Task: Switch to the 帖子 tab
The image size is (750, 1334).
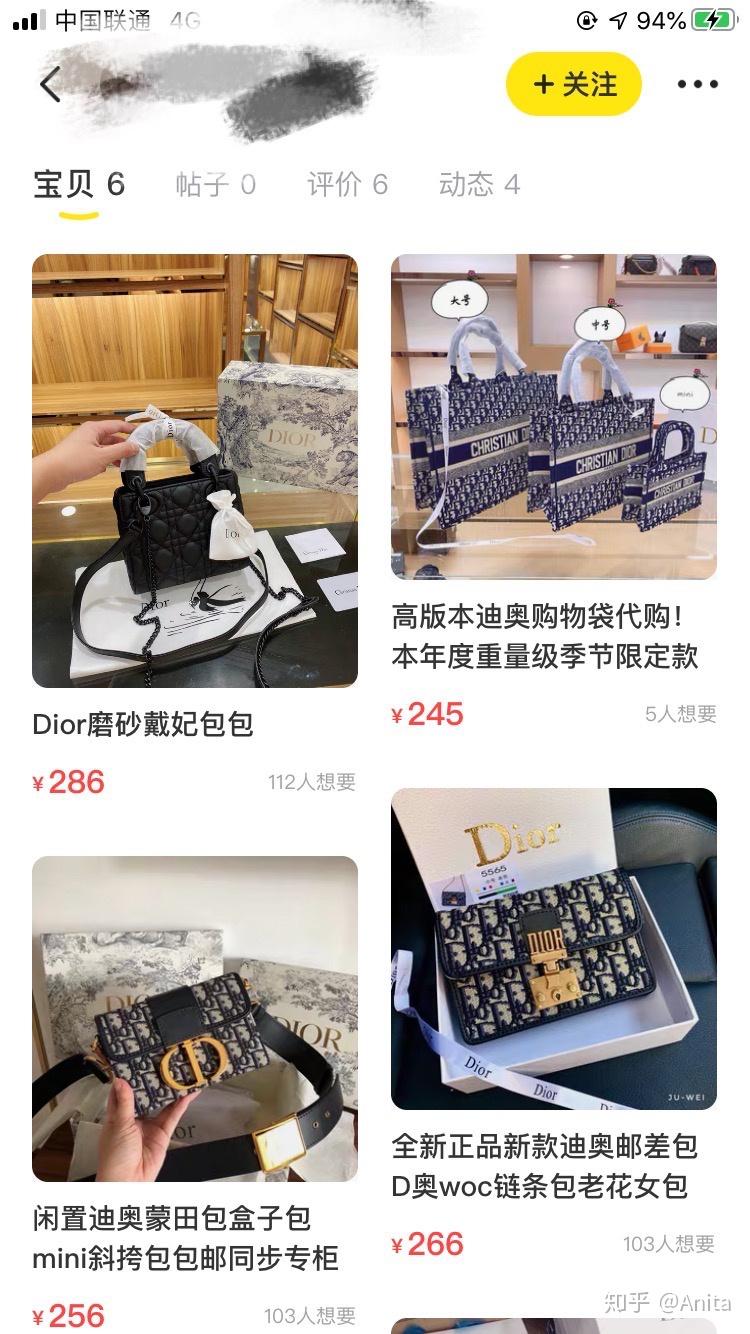Action: [215, 184]
